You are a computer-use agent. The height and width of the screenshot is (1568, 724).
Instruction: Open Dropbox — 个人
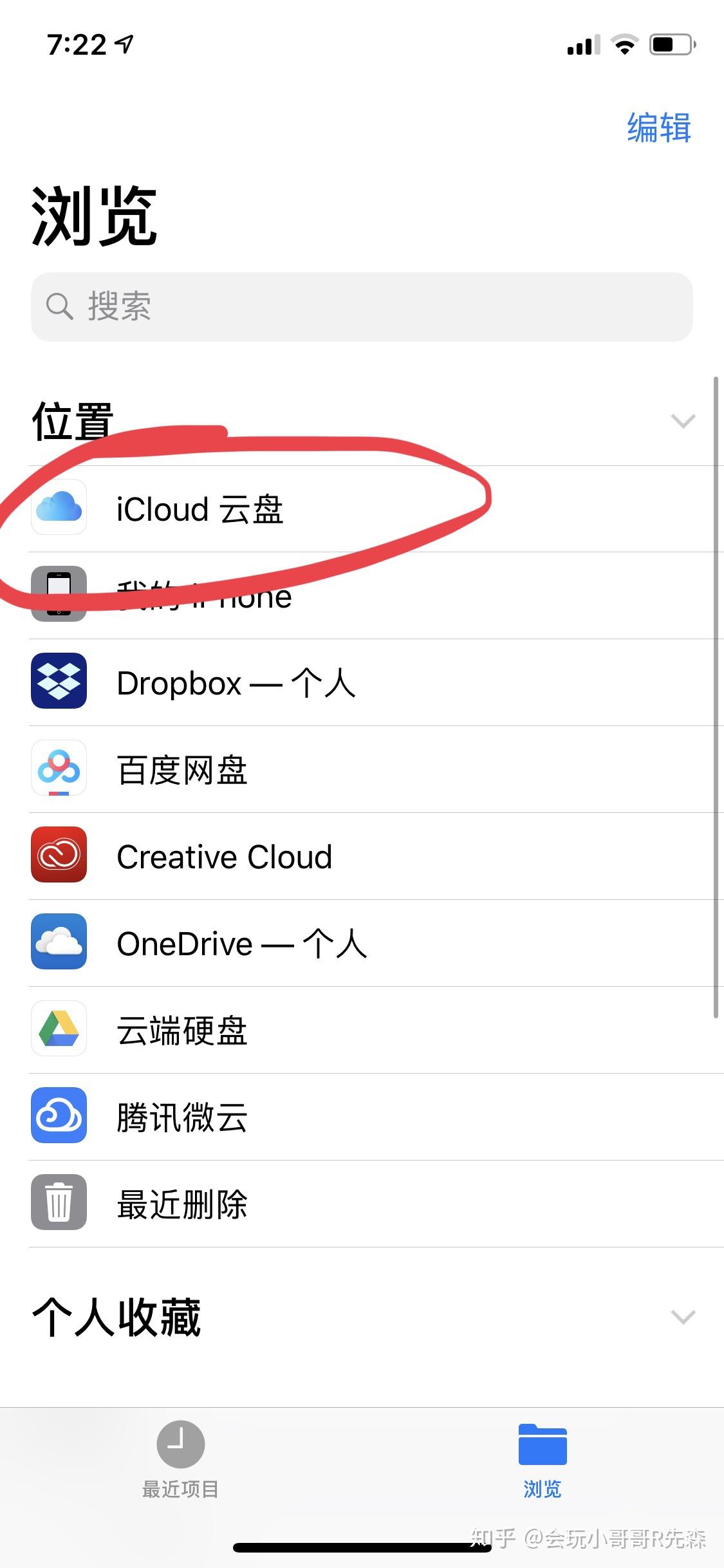tap(236, 683)
